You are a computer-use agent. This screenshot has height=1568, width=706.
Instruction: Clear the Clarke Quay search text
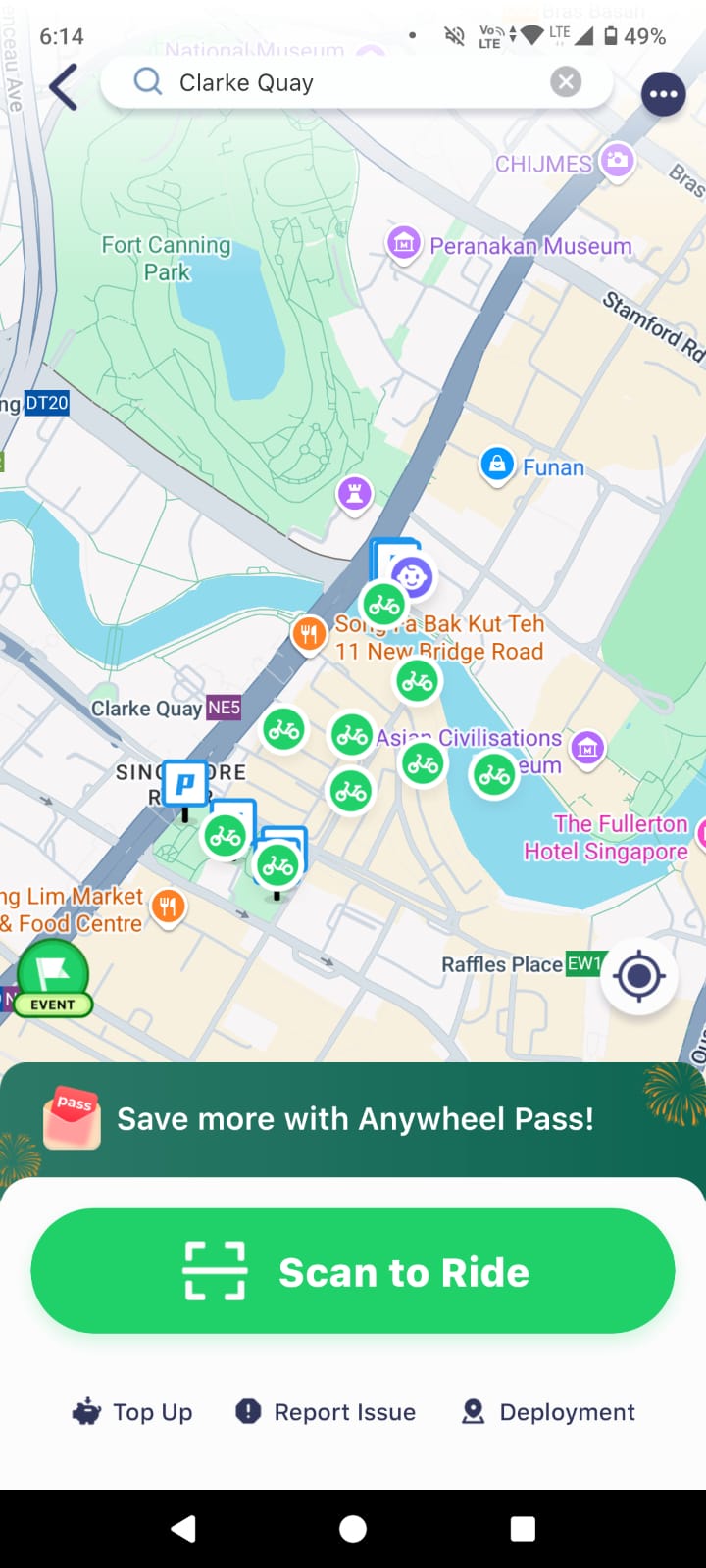tap(566, 82)
